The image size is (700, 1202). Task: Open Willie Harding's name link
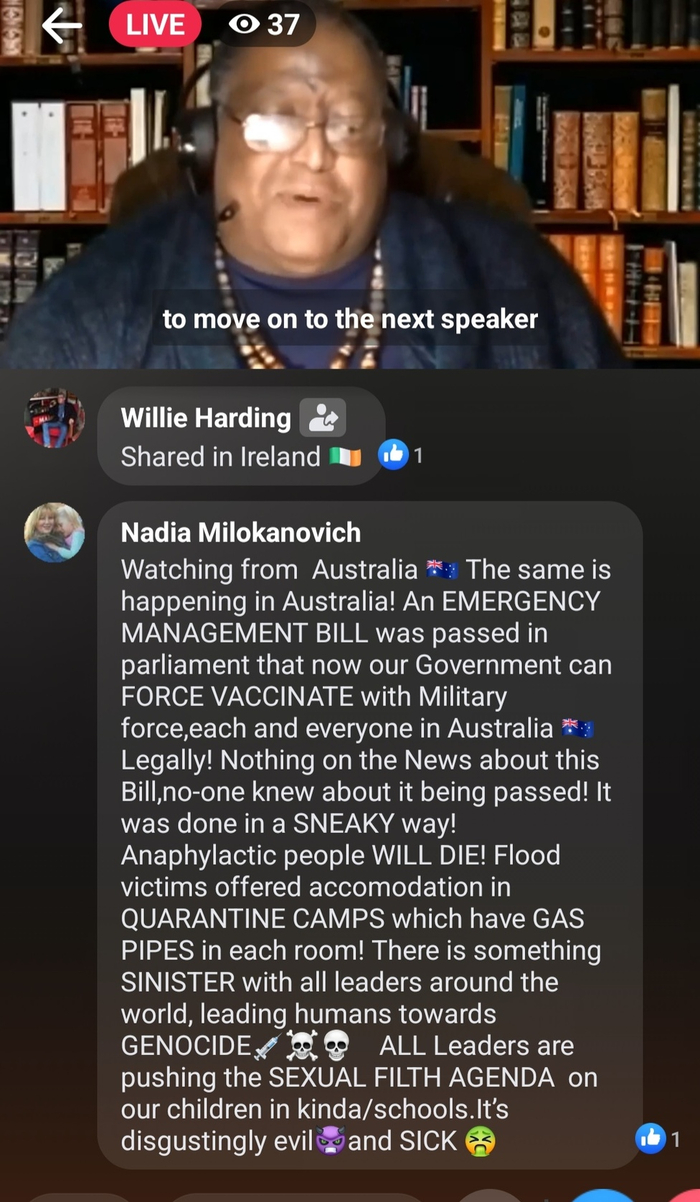click(205, 417)
